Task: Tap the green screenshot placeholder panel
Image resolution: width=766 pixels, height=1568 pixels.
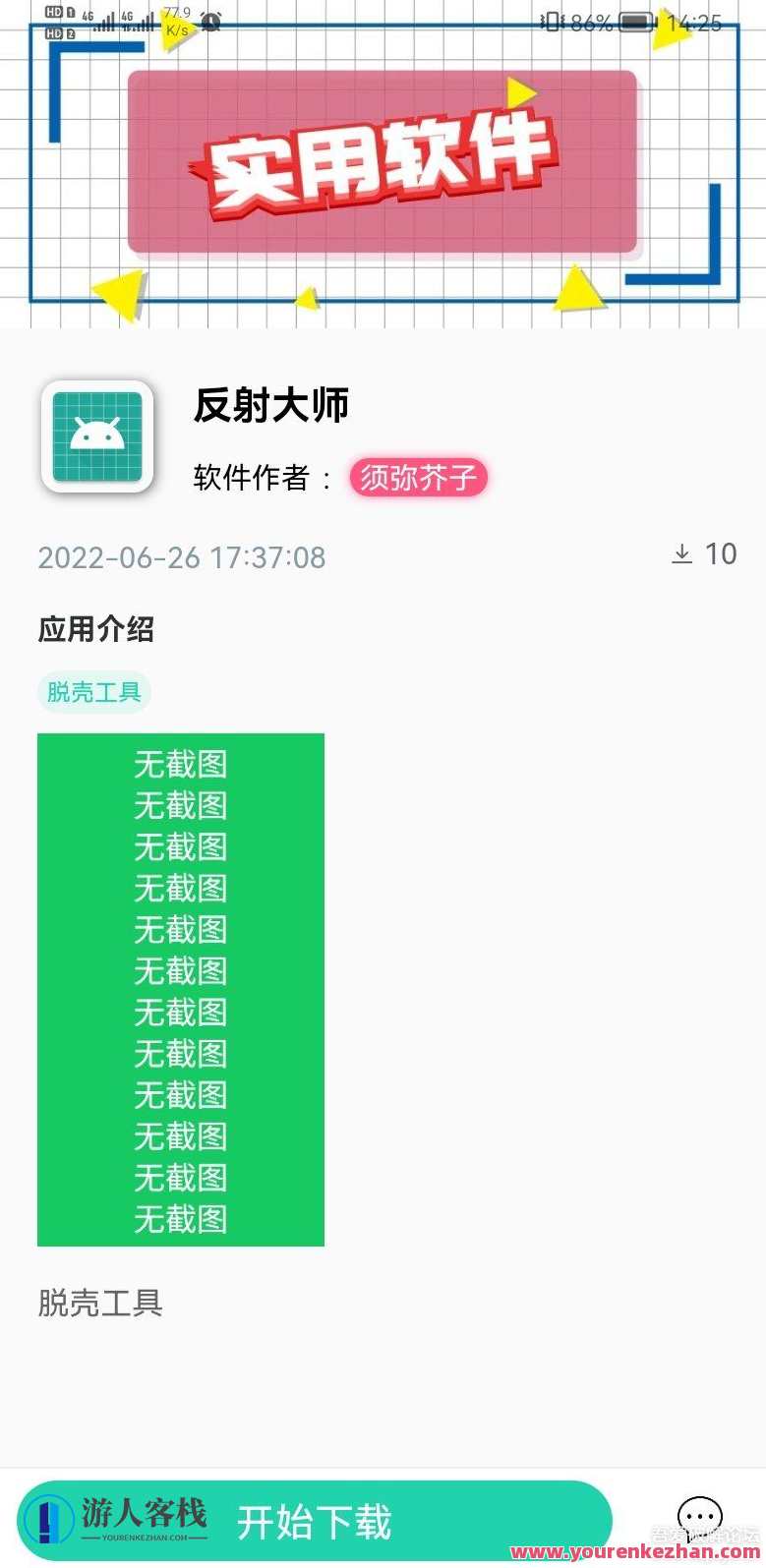Action: pos(180,990)
